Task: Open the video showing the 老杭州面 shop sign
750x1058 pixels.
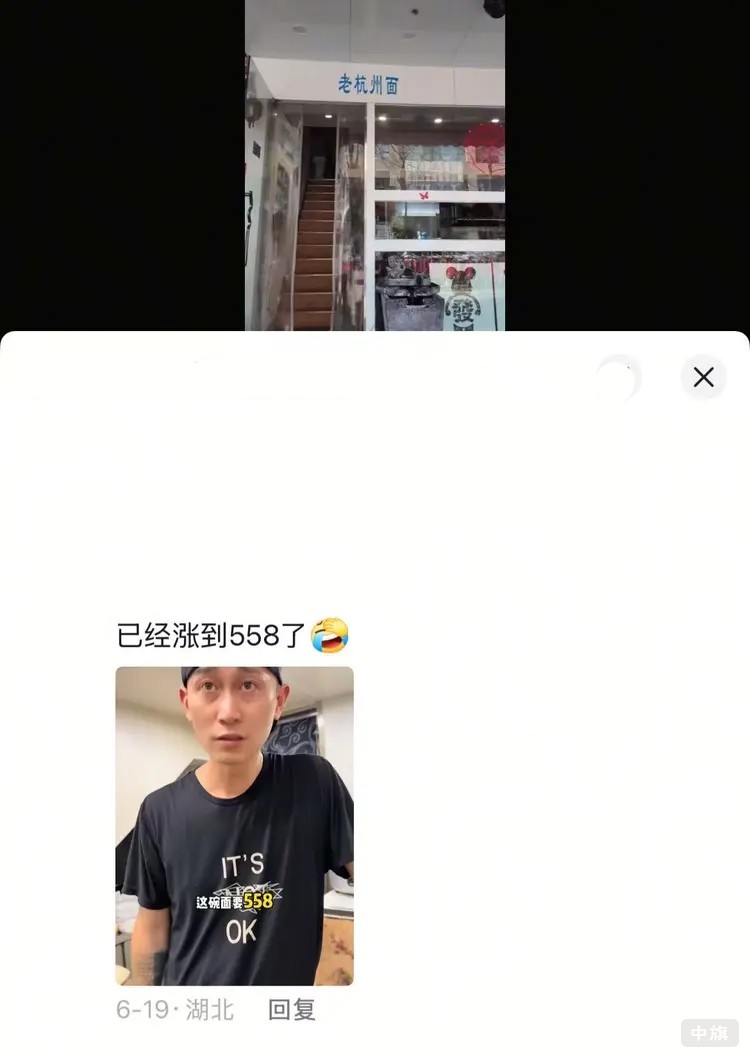Action: click(x=375, y=165)
